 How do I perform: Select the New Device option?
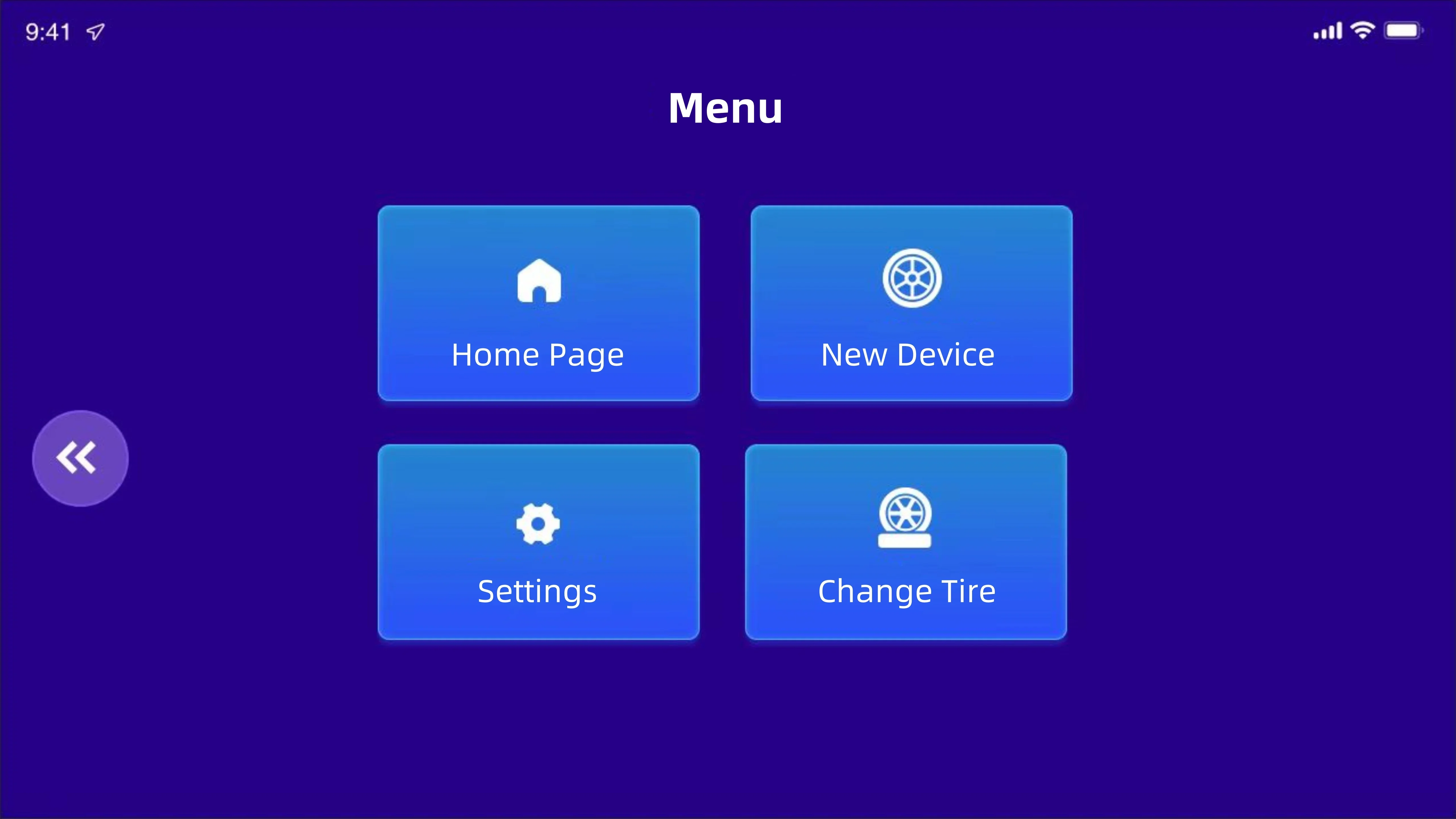[911, 303]
